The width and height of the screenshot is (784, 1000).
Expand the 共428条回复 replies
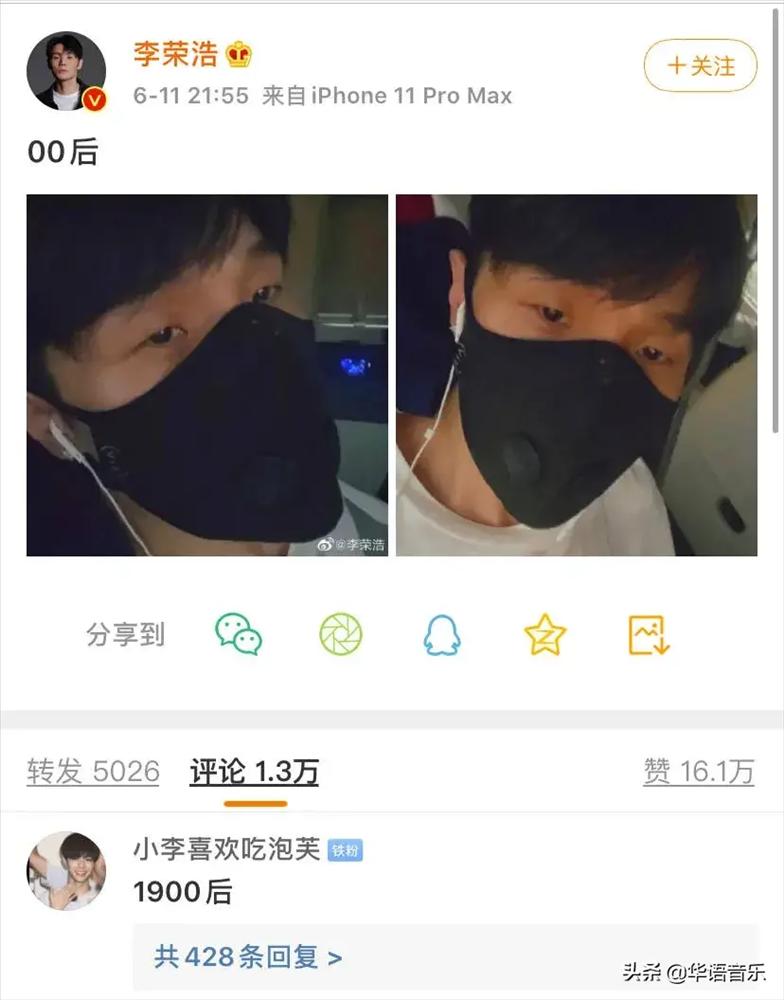[248, 956]
